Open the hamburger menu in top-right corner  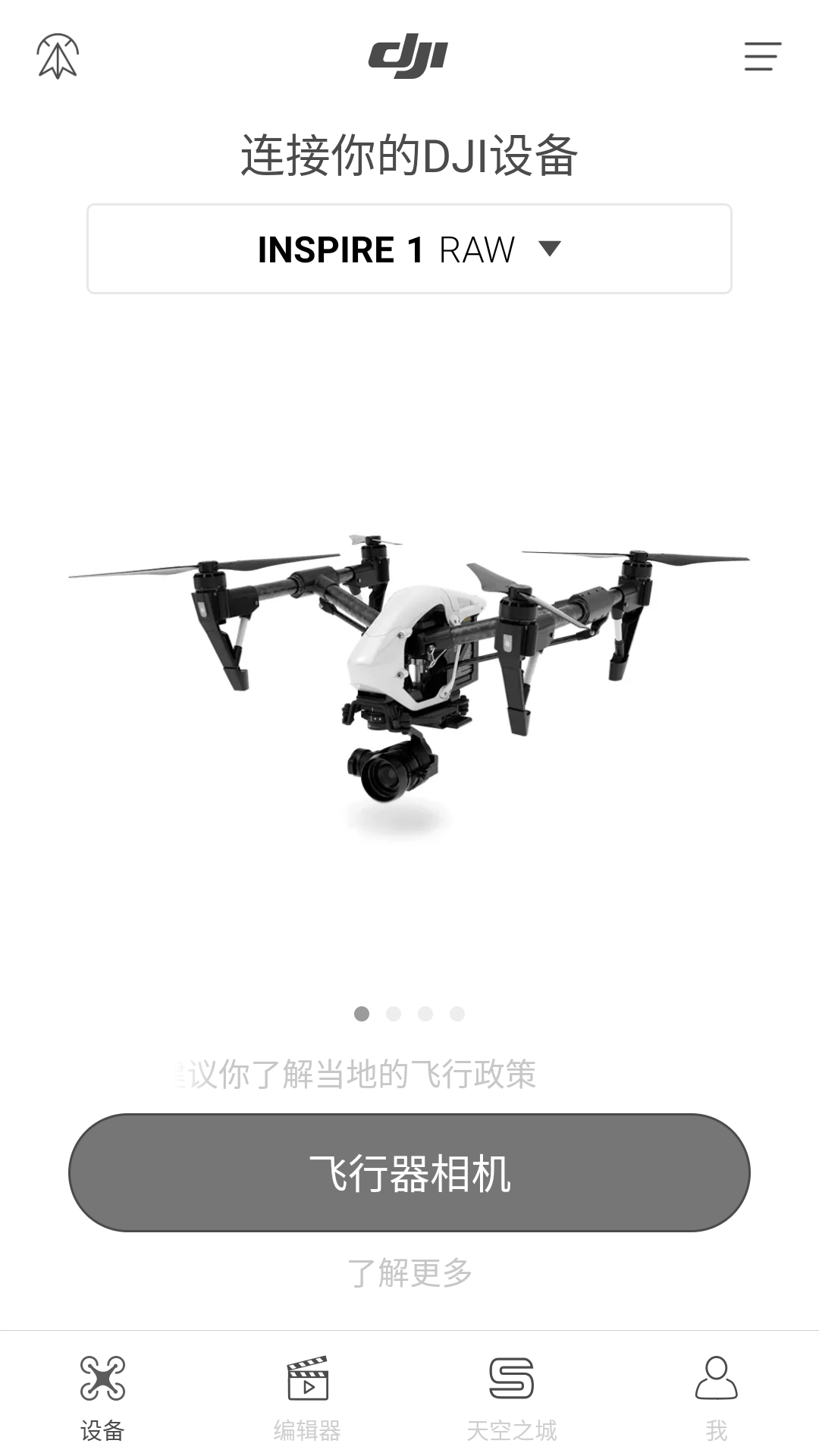[761, 57]
